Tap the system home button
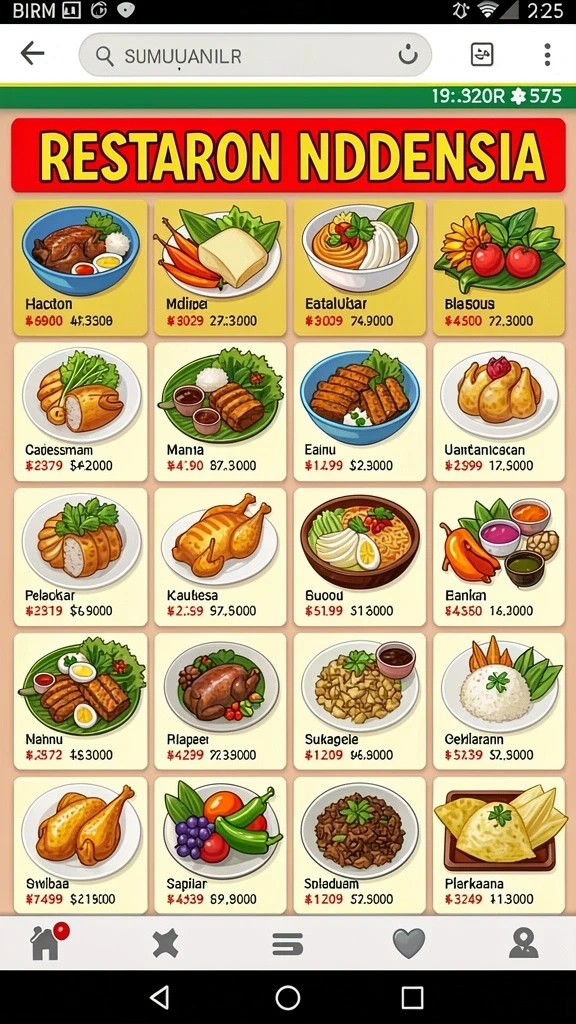This screenshot has width=576, height=1024. click(288, 997)
